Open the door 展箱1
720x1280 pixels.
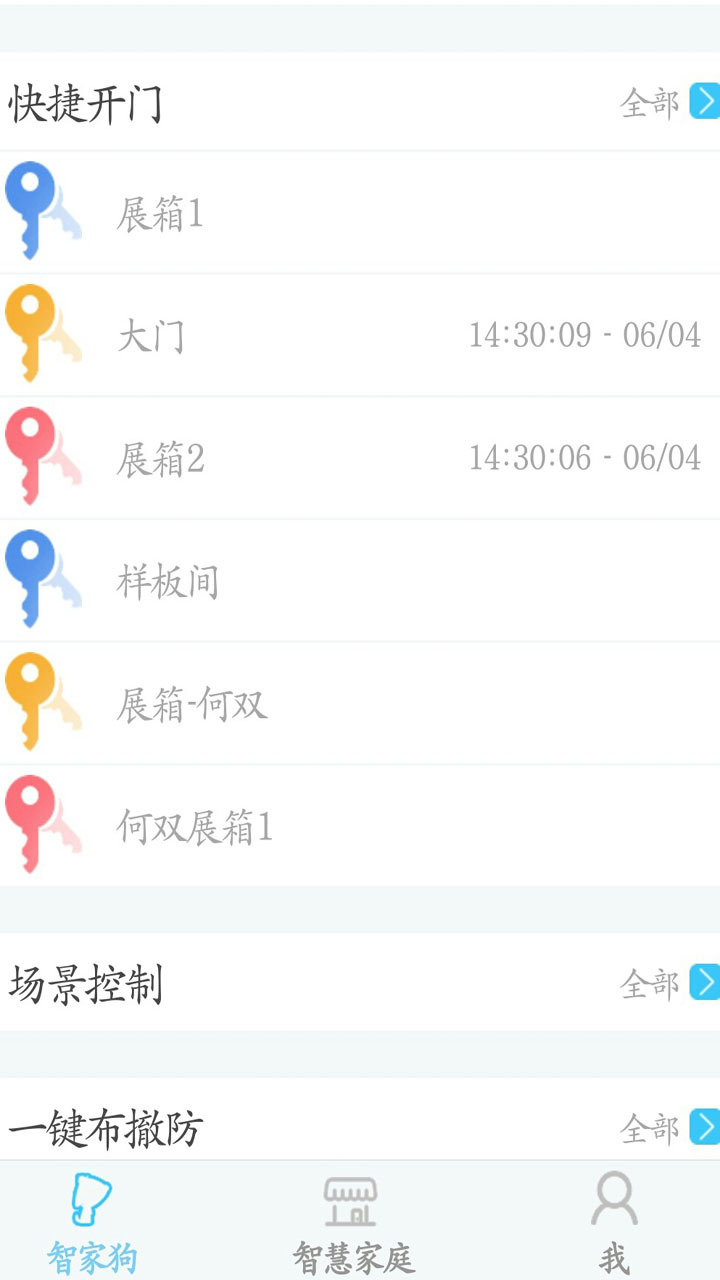point(360,213)
